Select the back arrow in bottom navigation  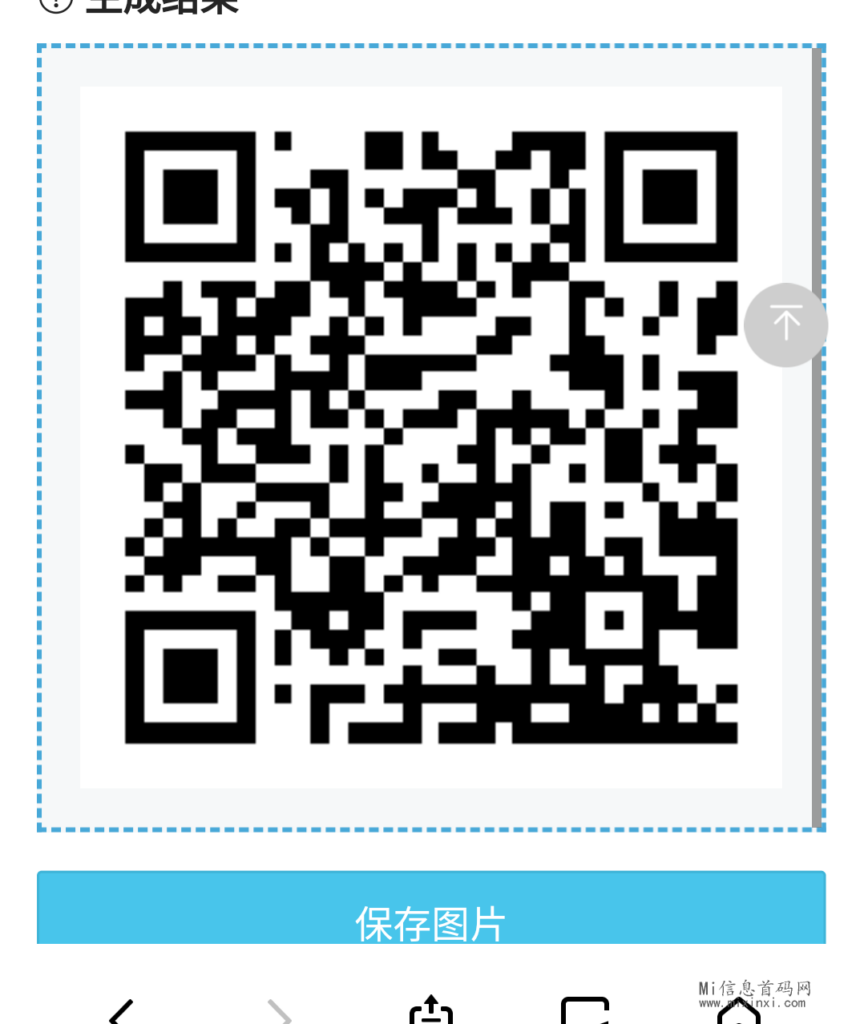(120, 1013)
